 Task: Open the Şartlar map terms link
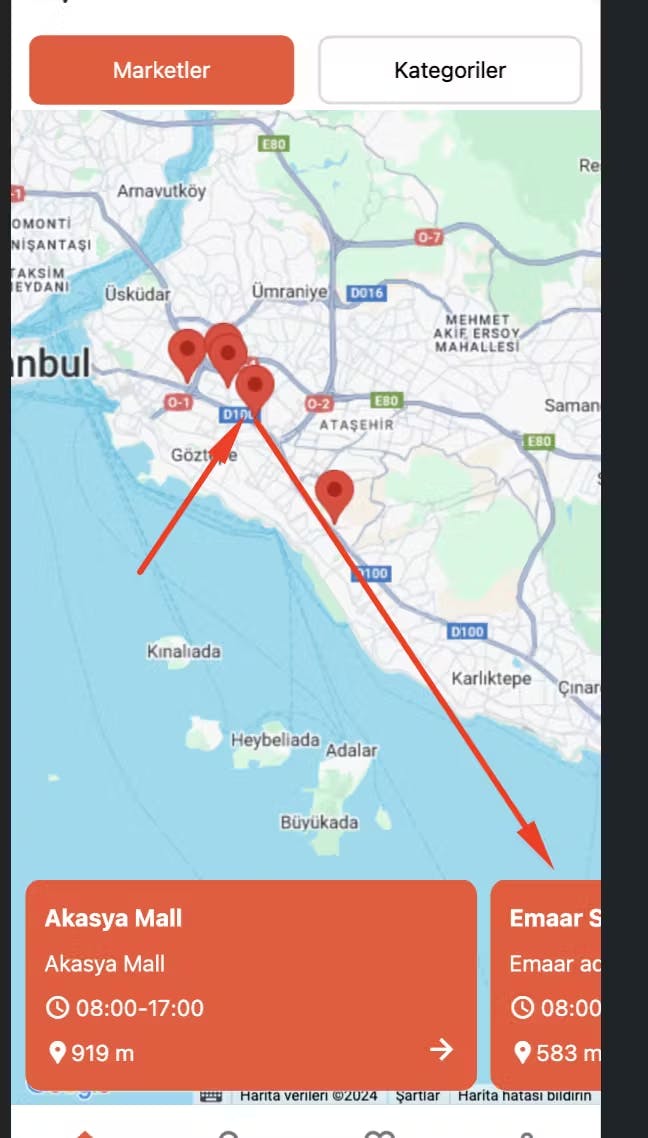coord(417,1095)
